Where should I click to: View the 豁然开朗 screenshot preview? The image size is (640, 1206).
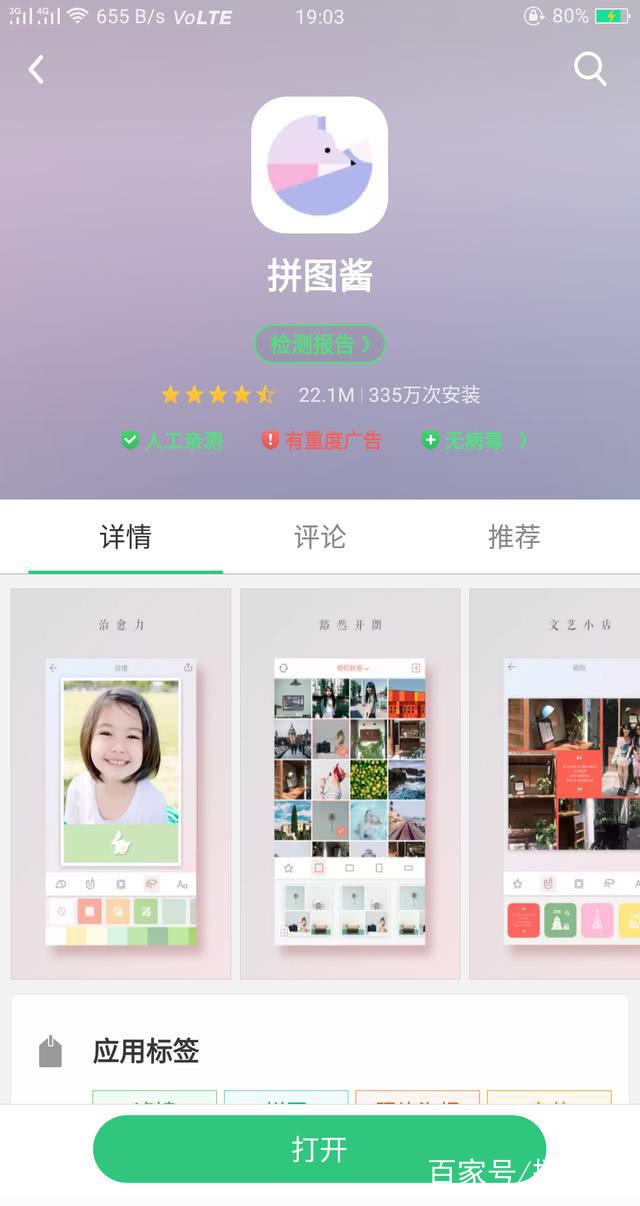point(350,783)
